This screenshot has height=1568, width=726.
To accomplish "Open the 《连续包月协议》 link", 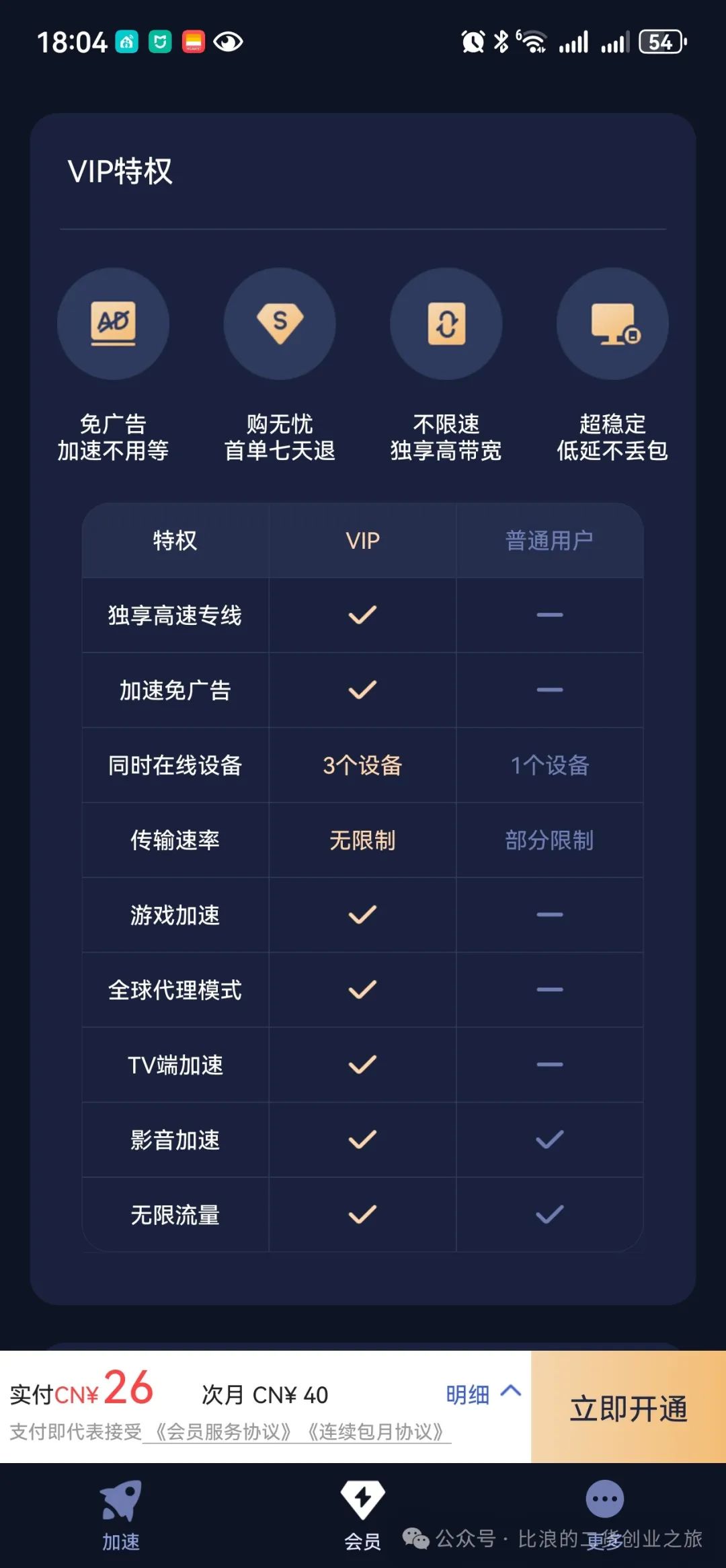I will (375, 1431).
